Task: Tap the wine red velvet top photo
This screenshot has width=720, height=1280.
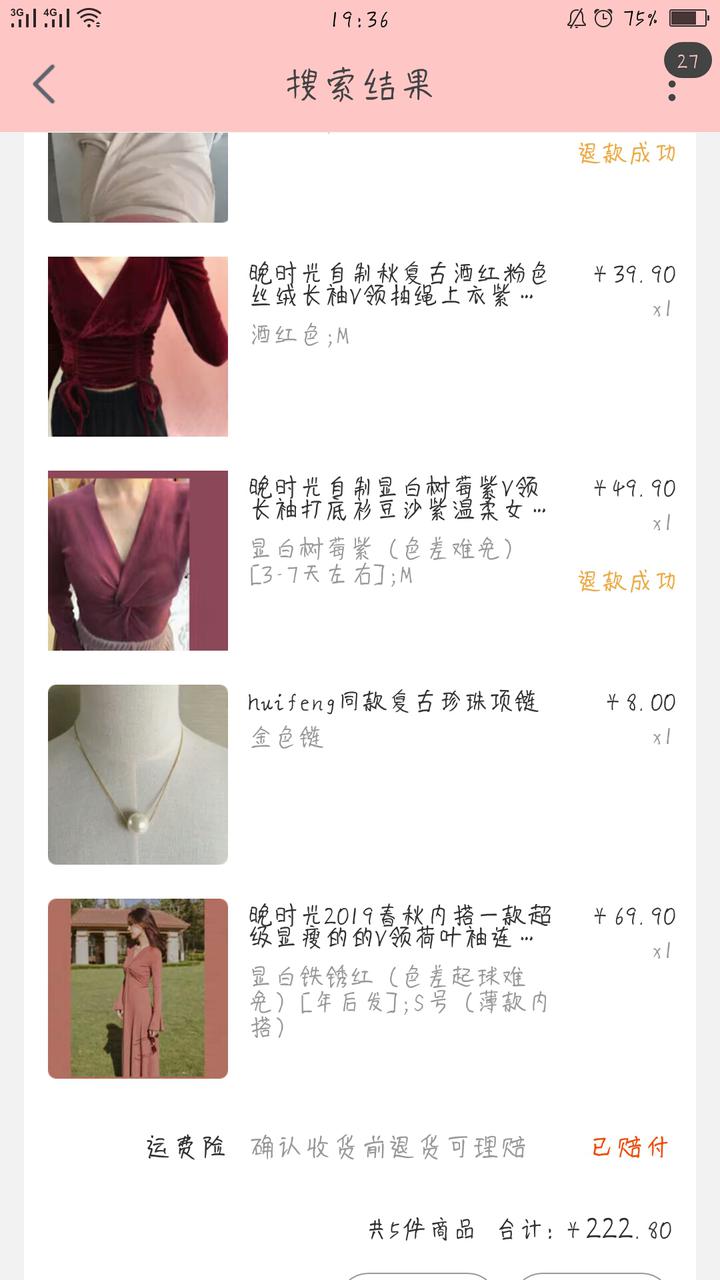Action: pyautogui.click(x=138, y=347)
